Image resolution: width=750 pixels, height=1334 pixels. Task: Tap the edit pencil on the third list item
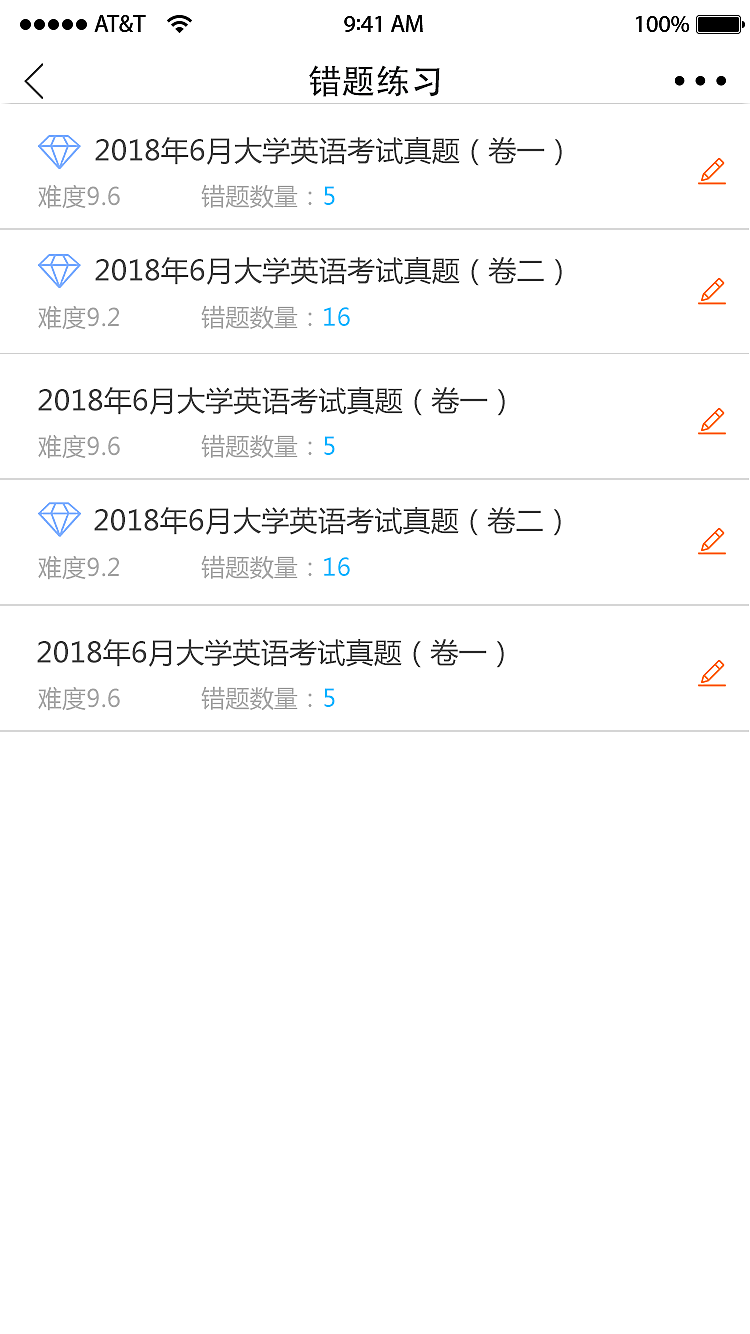coord(711,421)
